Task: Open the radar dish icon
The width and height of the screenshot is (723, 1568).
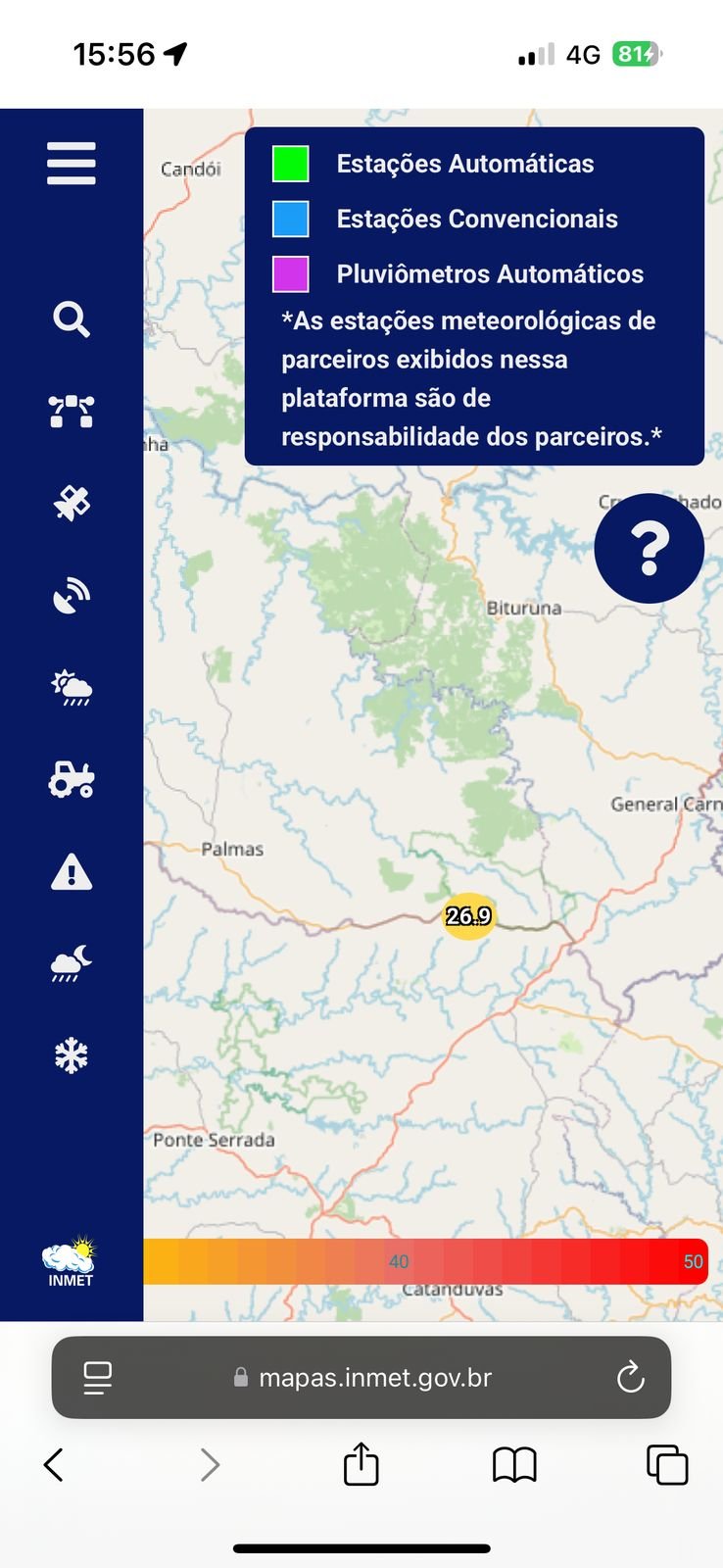Action: tap(72, 596)
